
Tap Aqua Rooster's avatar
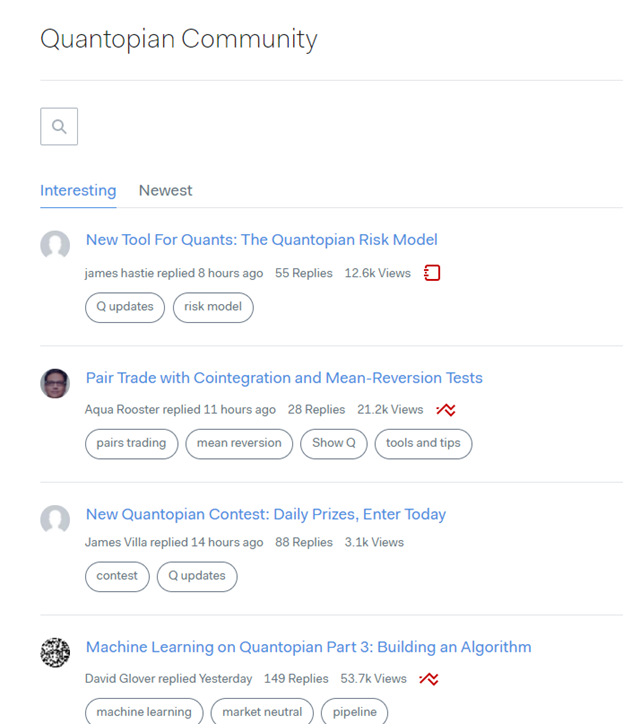click(55, 383)
